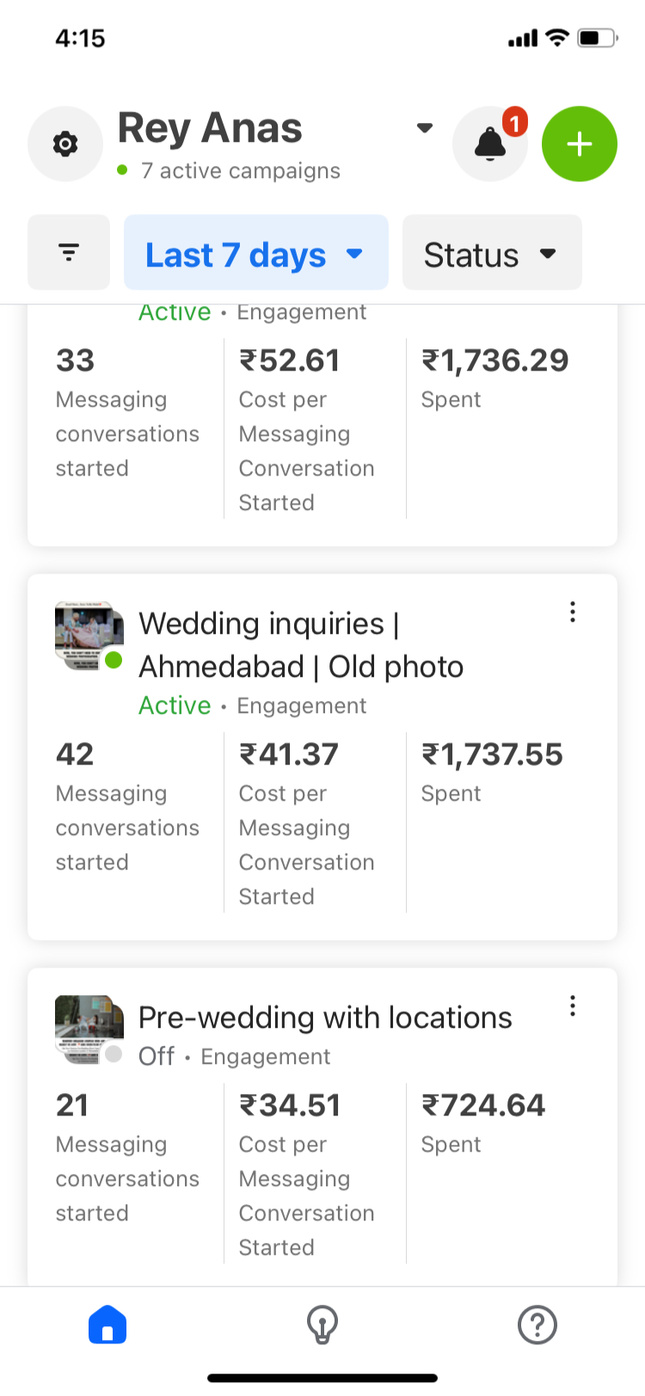The height and width of the screenshot is (1396, 645).
Task: Show options menu for Pre-wedding with locations
Action: coord(572,1006)
